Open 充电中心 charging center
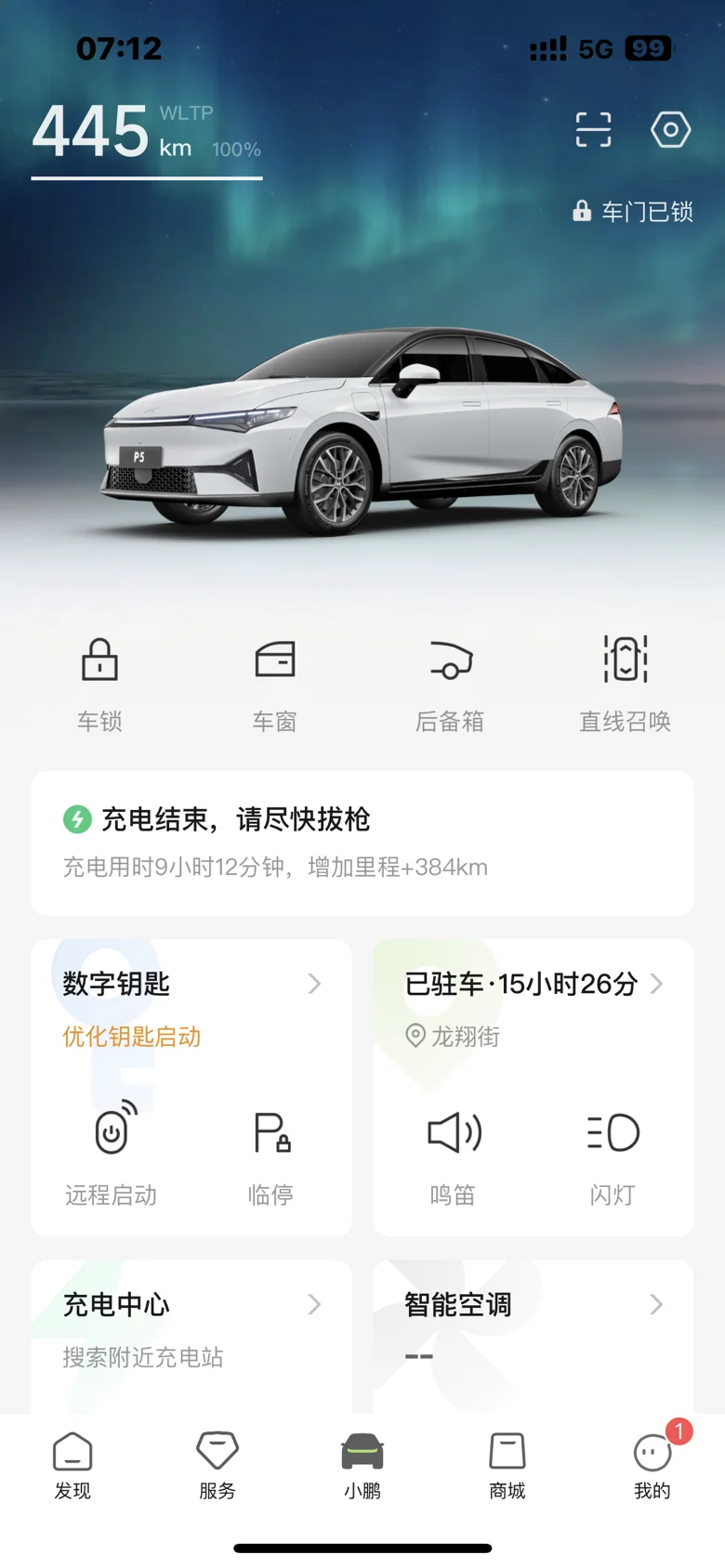 (191, 1305)
